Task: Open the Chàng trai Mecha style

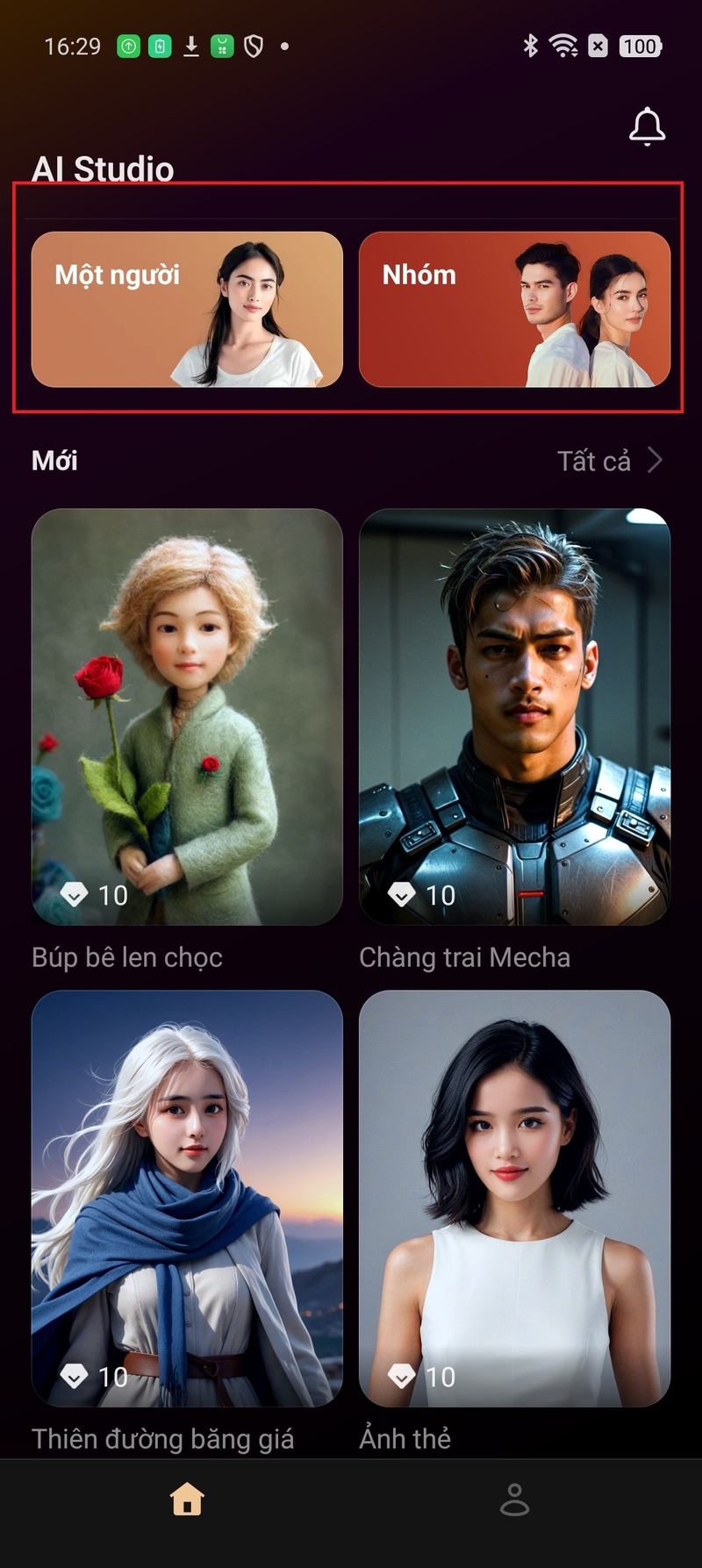Action: coord(514,716)
